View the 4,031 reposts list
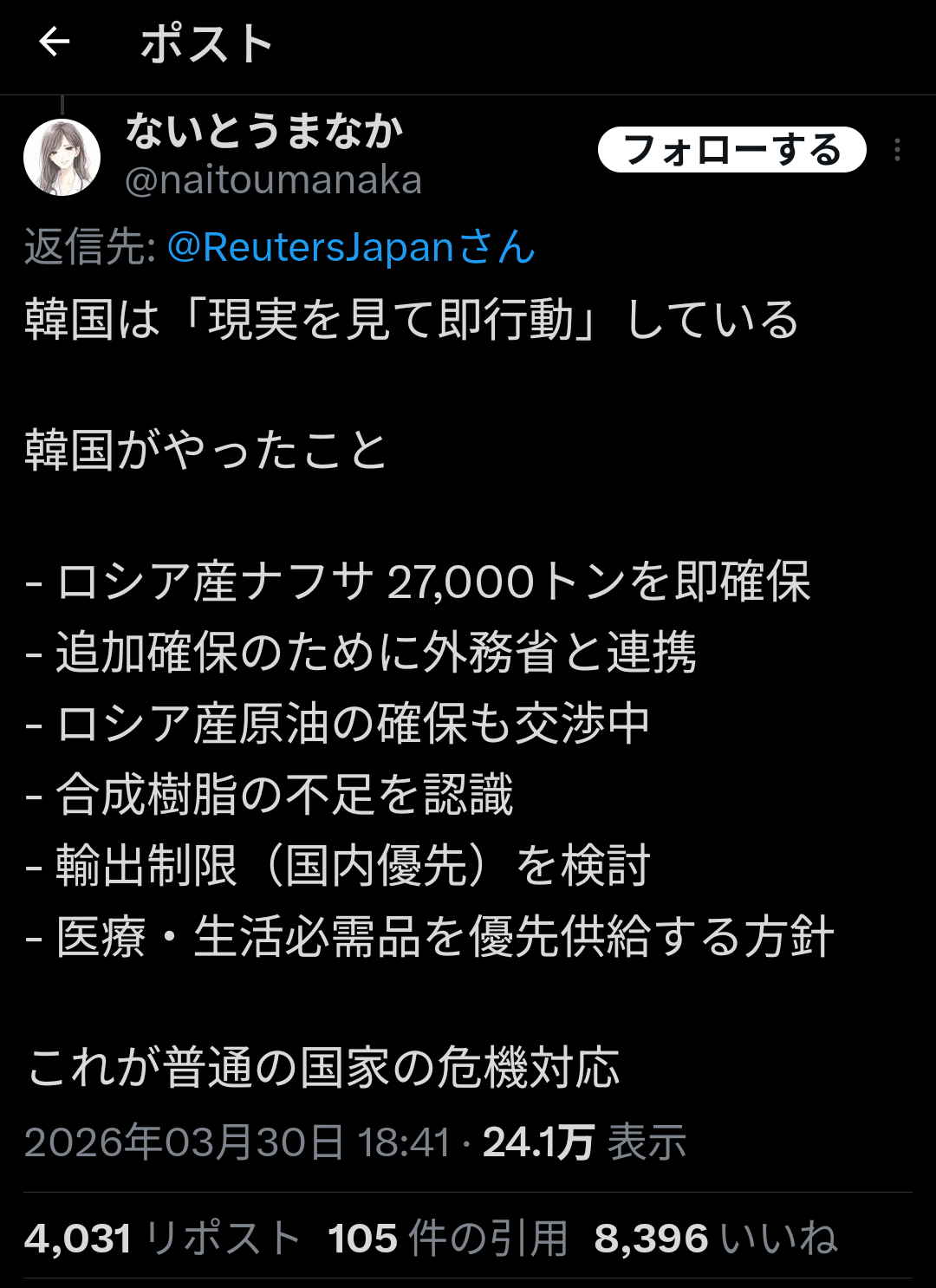 pyautogui.click(x=162, y=1238)
